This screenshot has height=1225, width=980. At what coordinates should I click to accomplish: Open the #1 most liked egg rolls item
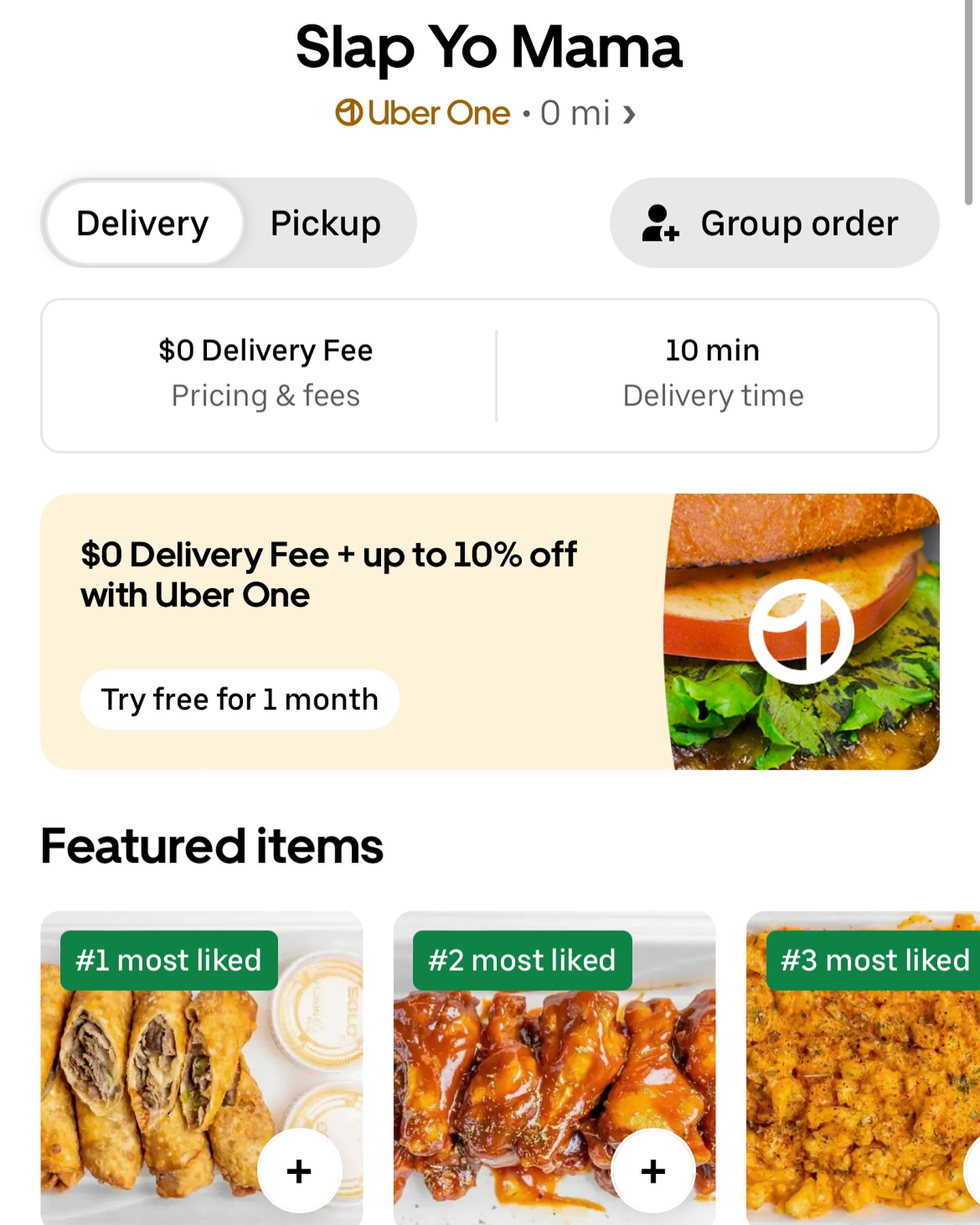[157, 1089]
